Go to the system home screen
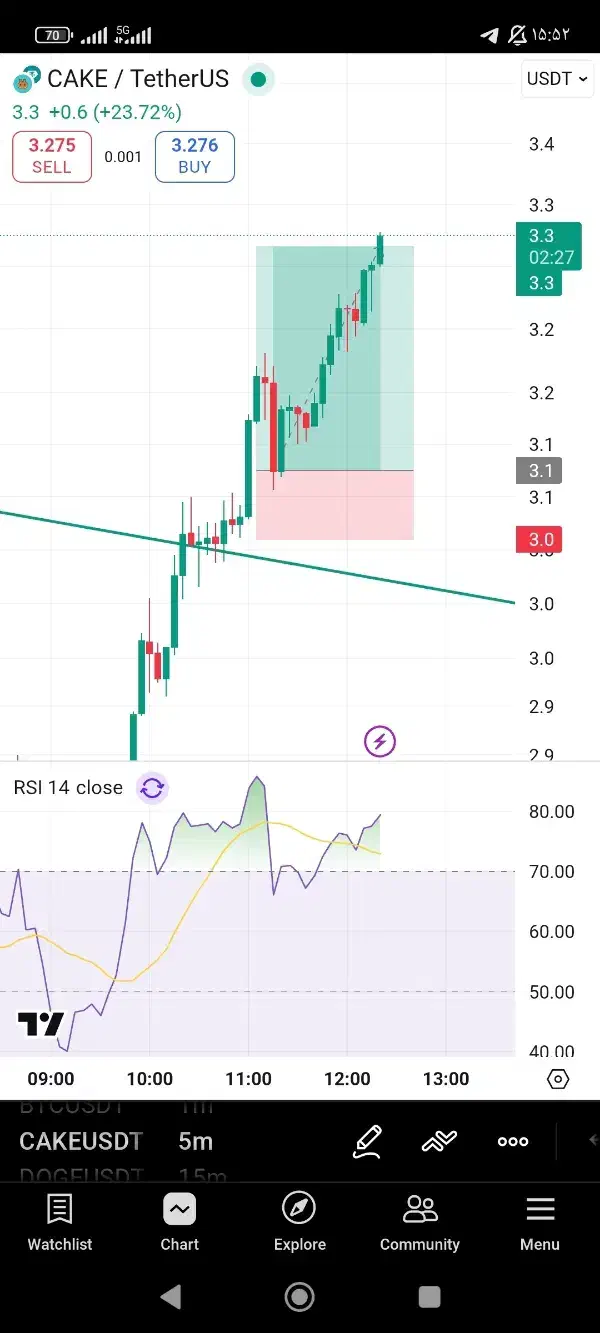600x1333 pixels. coord(300,1297)
